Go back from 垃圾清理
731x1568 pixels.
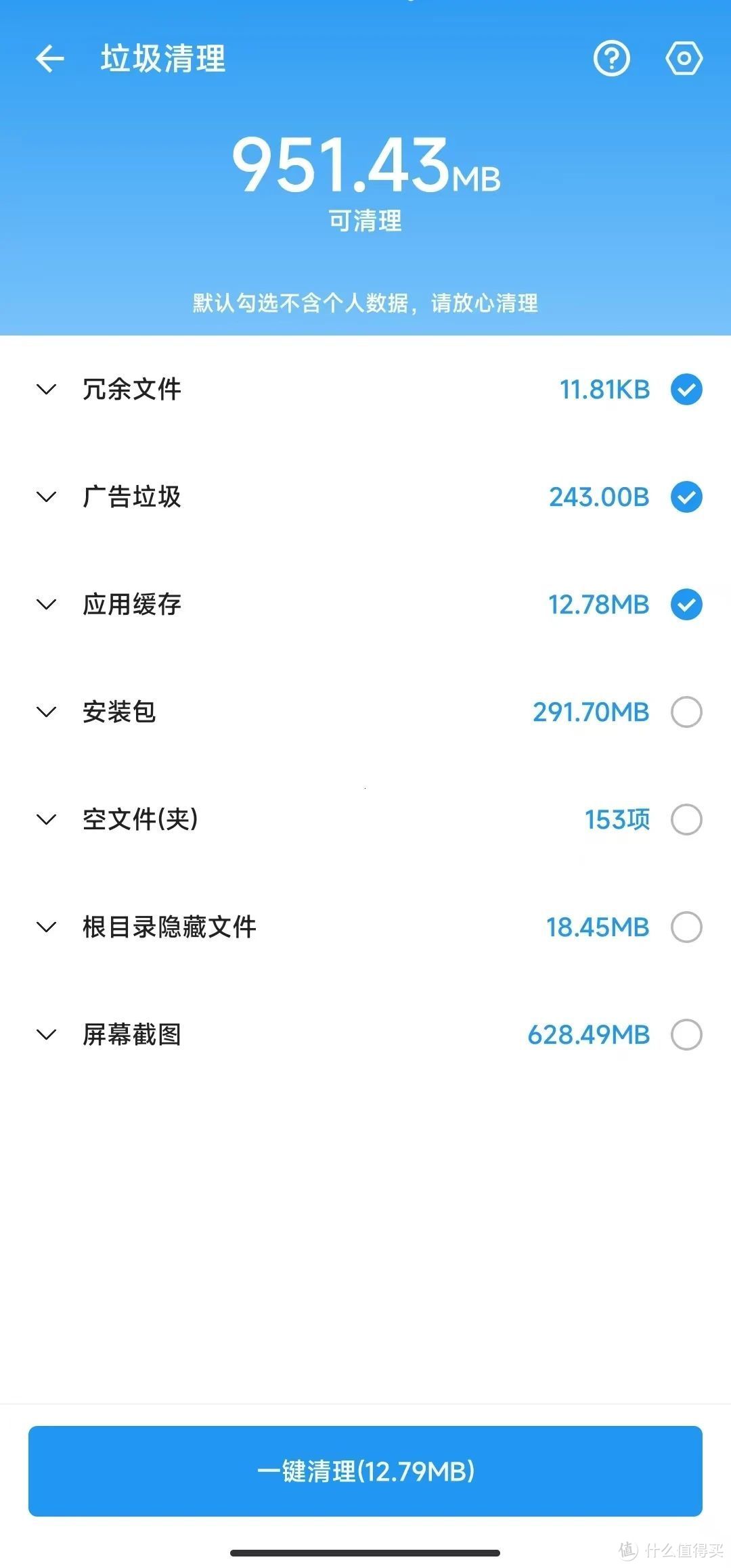coord(49,59)
